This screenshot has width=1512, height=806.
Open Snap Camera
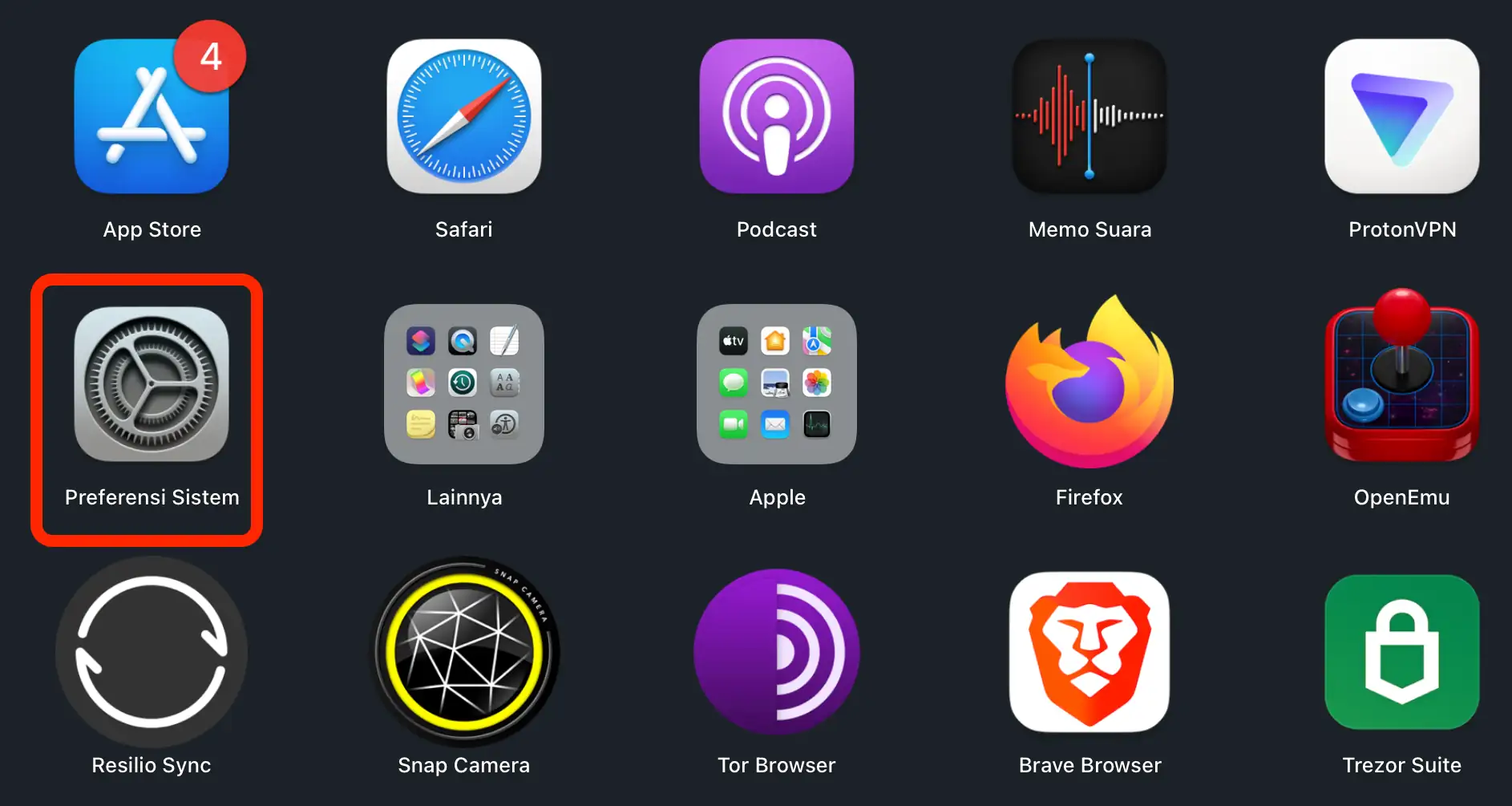click(463, 652)
